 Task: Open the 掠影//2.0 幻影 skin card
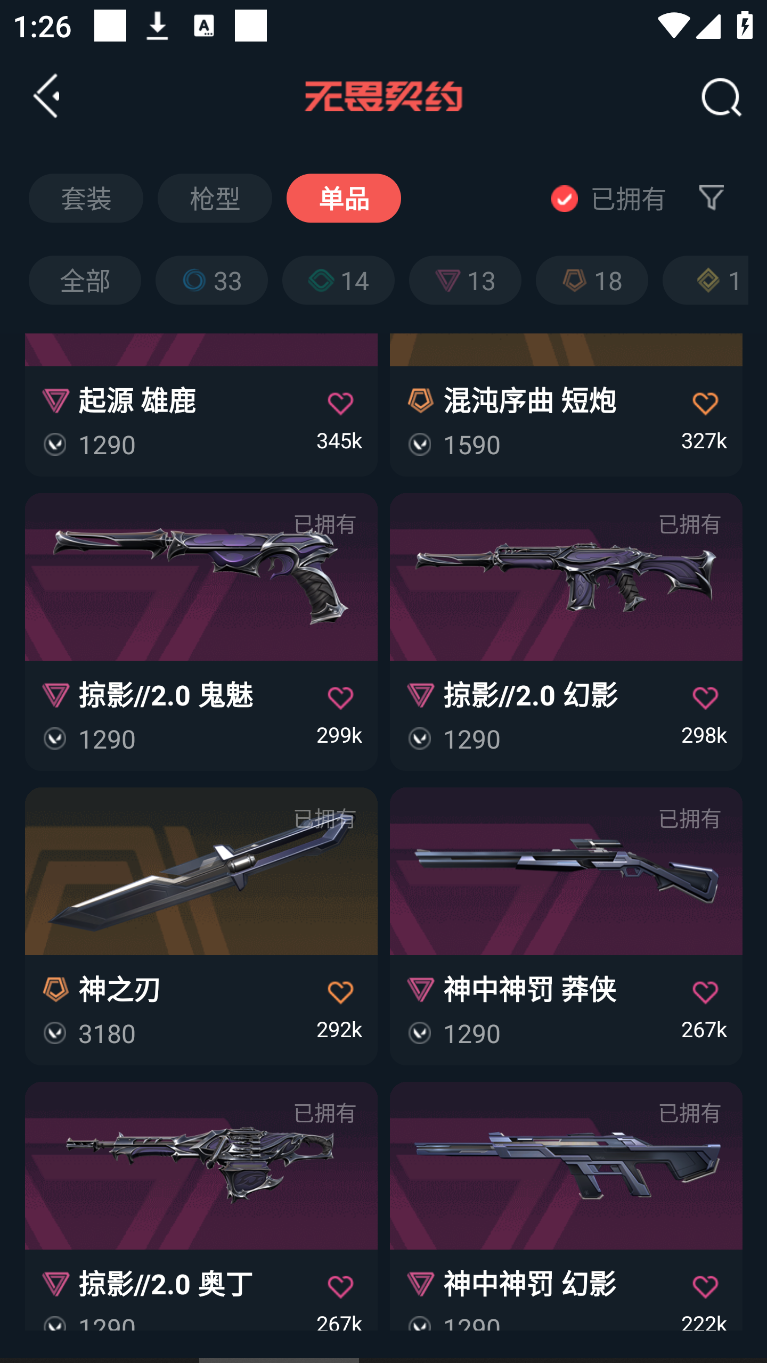tap(566, 631)
